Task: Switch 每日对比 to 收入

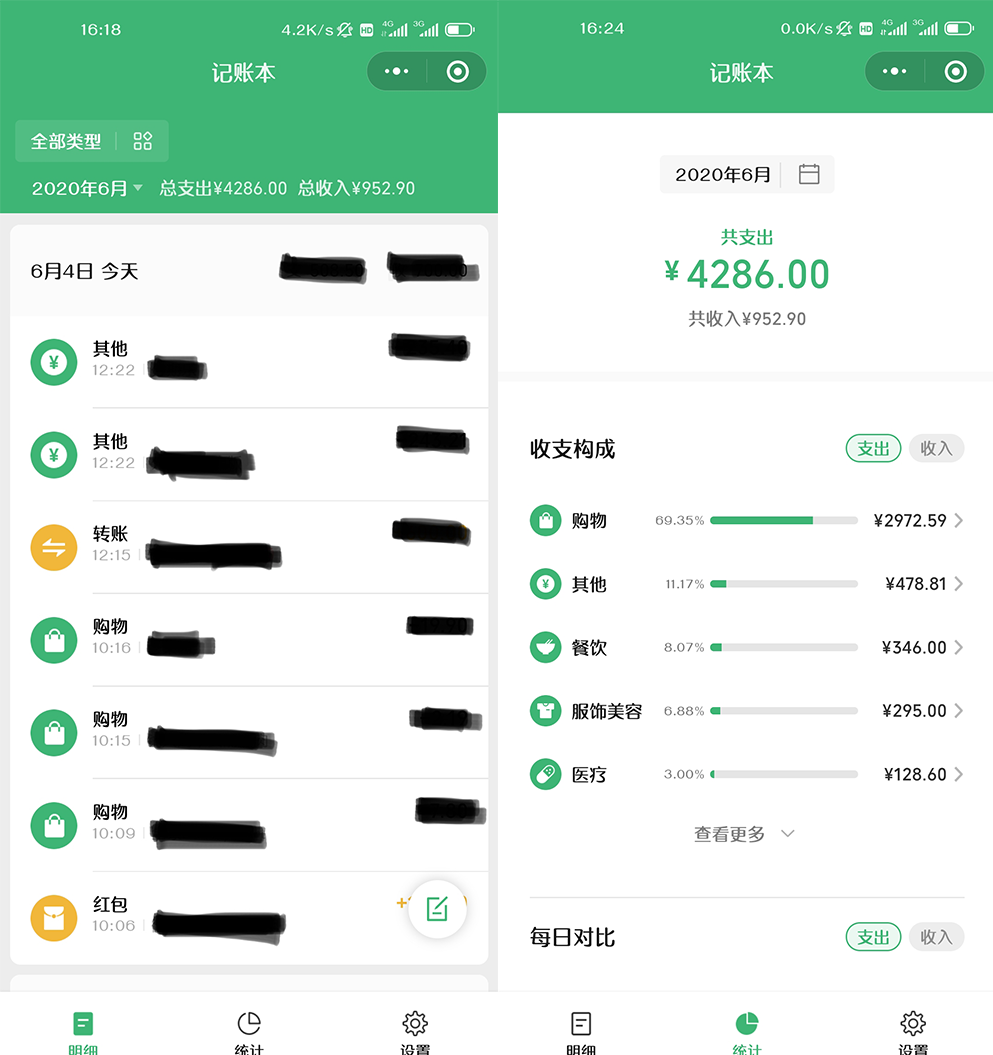Action: pyautogui.click(x=936, y=937)
